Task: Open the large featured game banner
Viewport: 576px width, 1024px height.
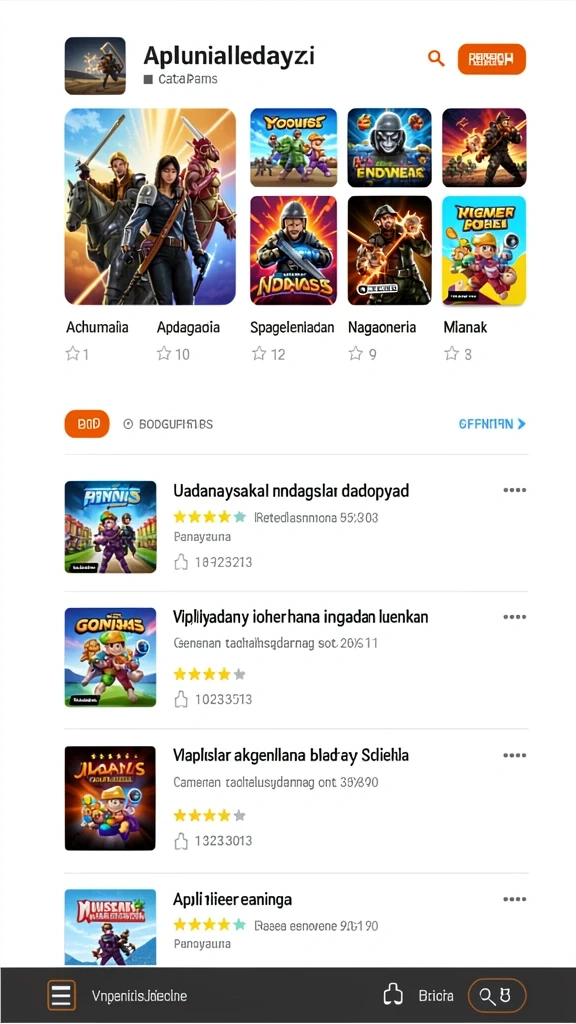Action: 150,206
